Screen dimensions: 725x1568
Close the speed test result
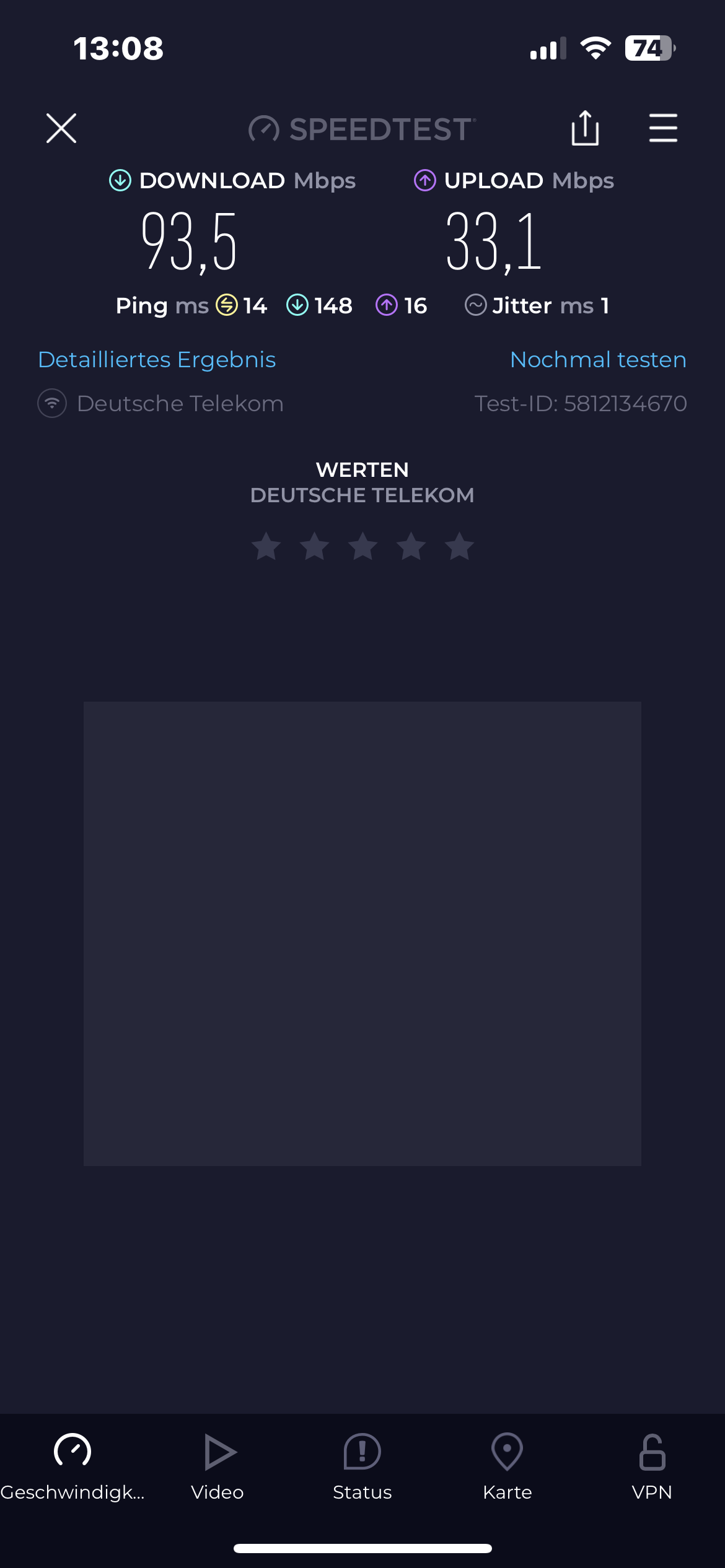point(61,128)
